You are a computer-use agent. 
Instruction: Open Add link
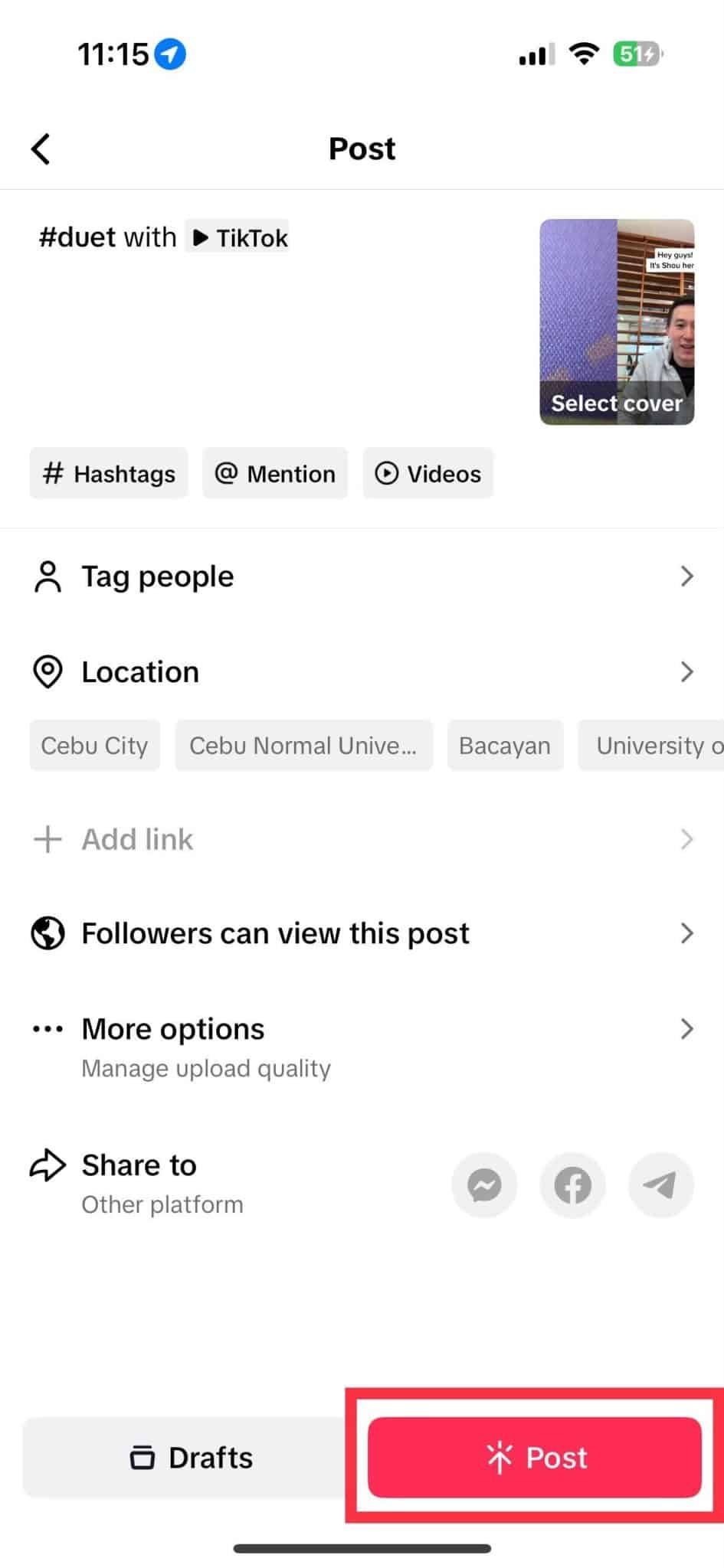(x=362, y=839)
